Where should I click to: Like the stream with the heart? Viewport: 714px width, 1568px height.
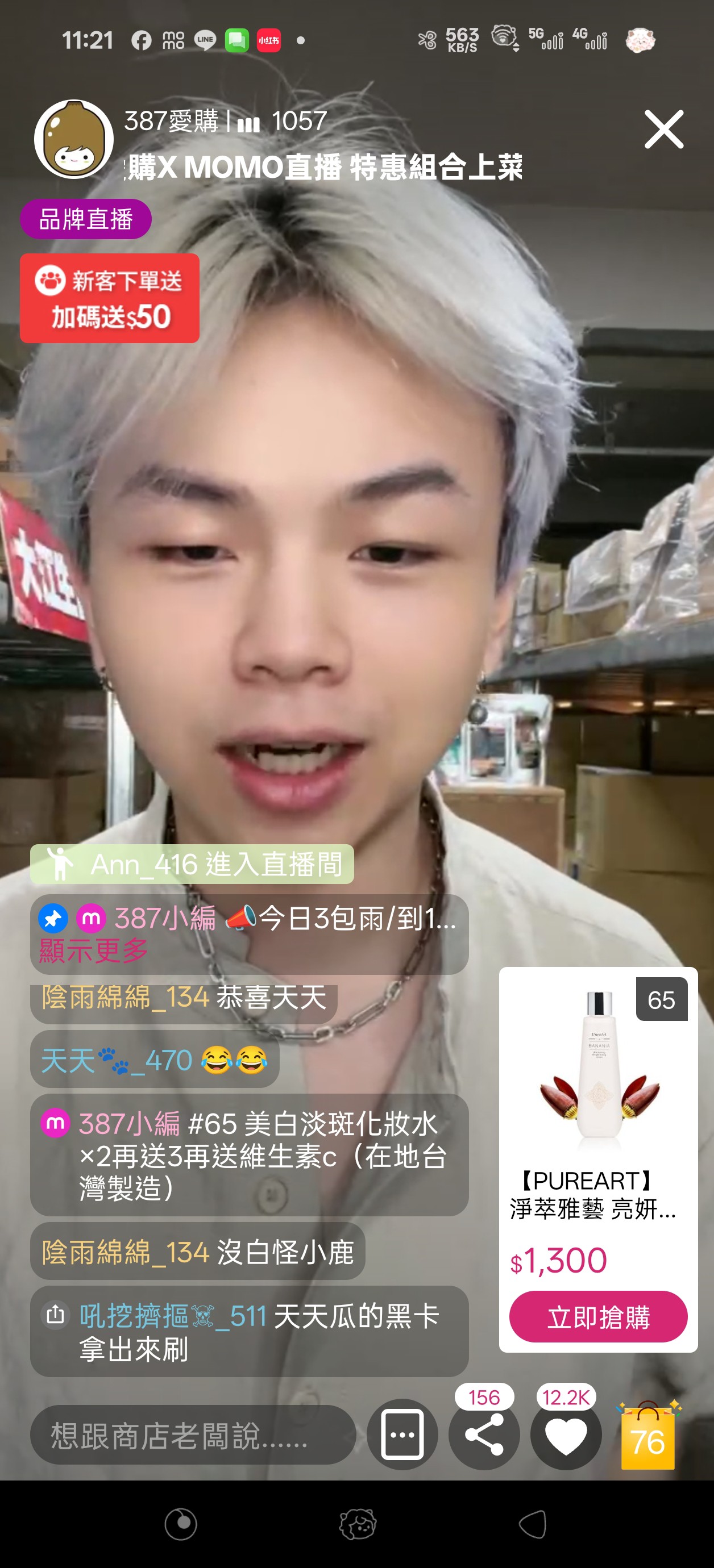coord(566,1434)
